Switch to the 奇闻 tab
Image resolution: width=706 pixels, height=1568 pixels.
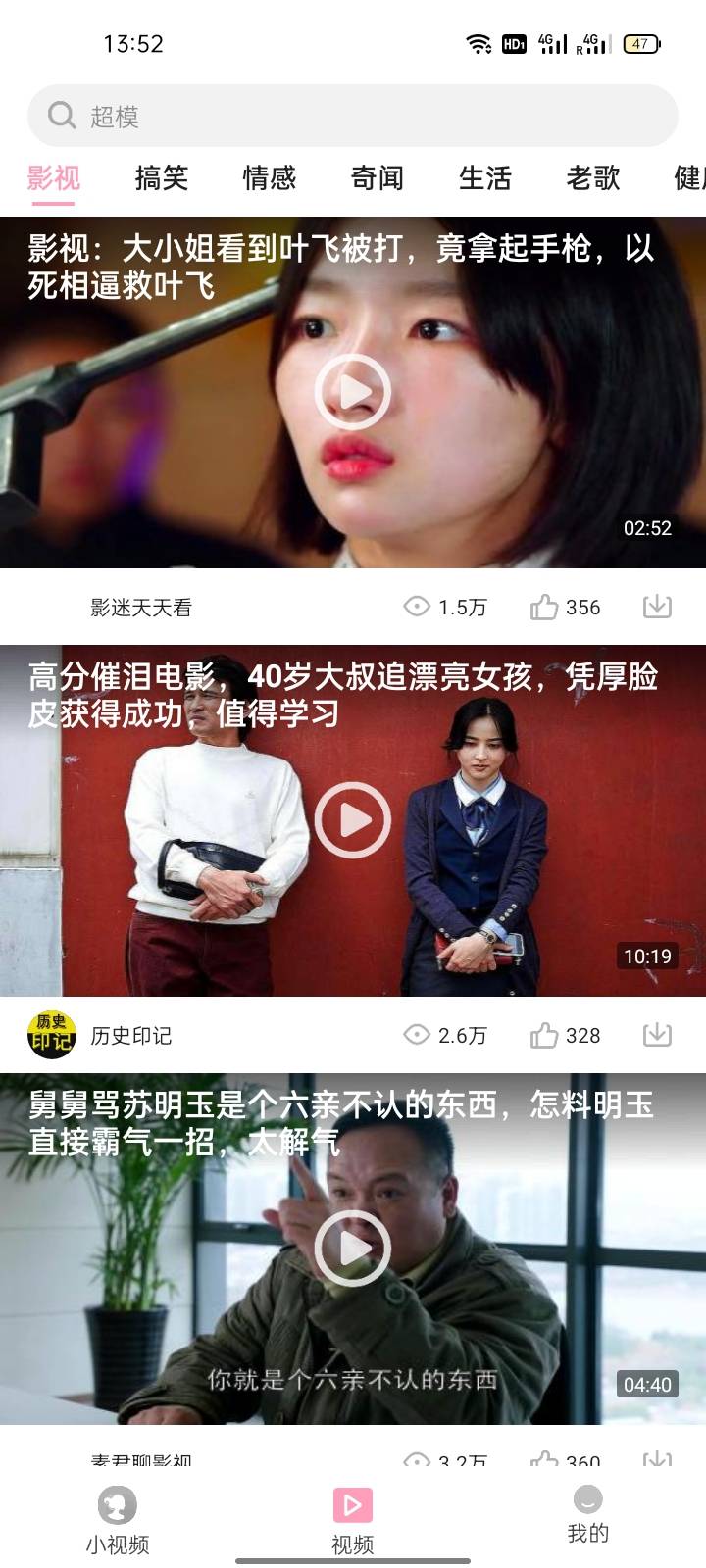point(377,177)
